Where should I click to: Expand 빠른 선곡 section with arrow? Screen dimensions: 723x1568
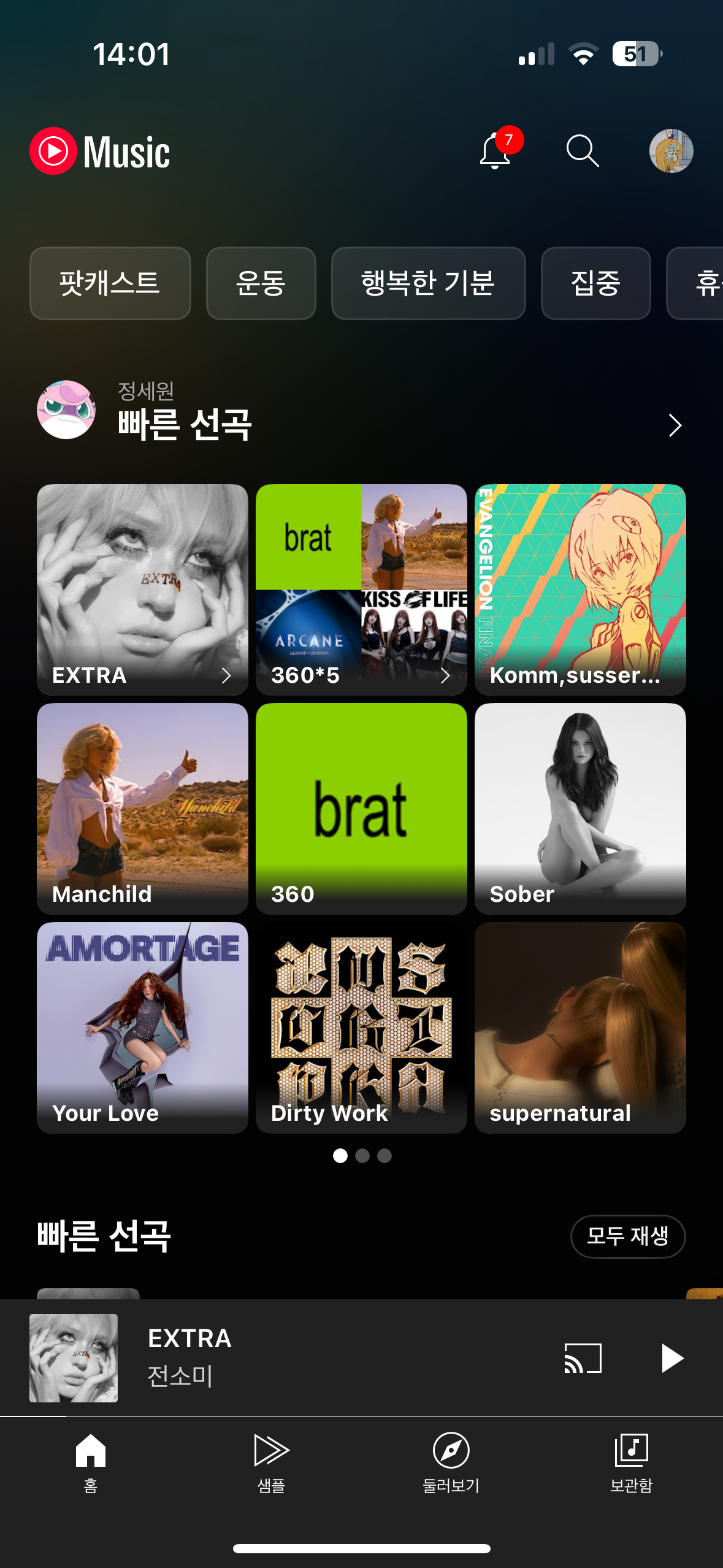click(x=675, y=425)
